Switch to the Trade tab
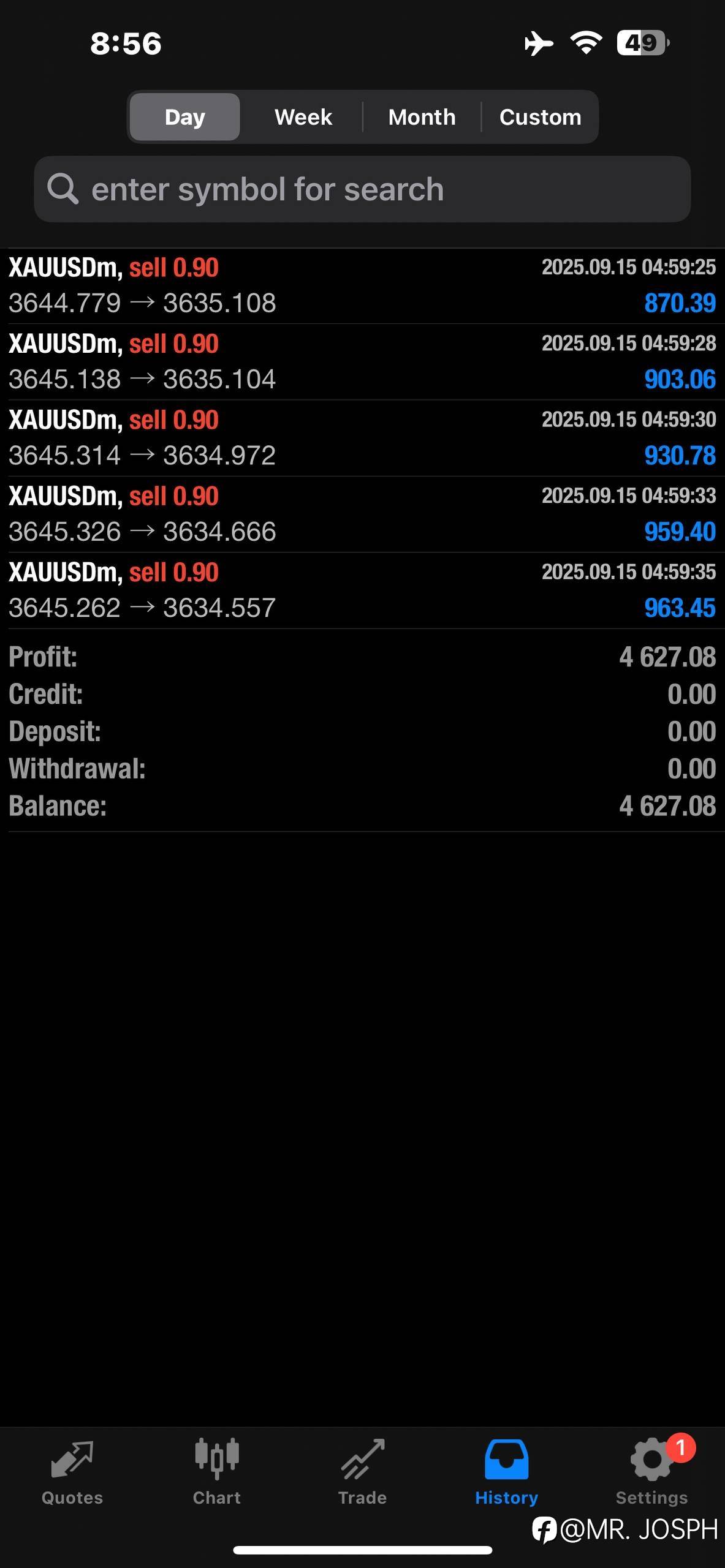Viewport: 725px width, 1568px height. pyautogui.click(x=362, y=1472)
